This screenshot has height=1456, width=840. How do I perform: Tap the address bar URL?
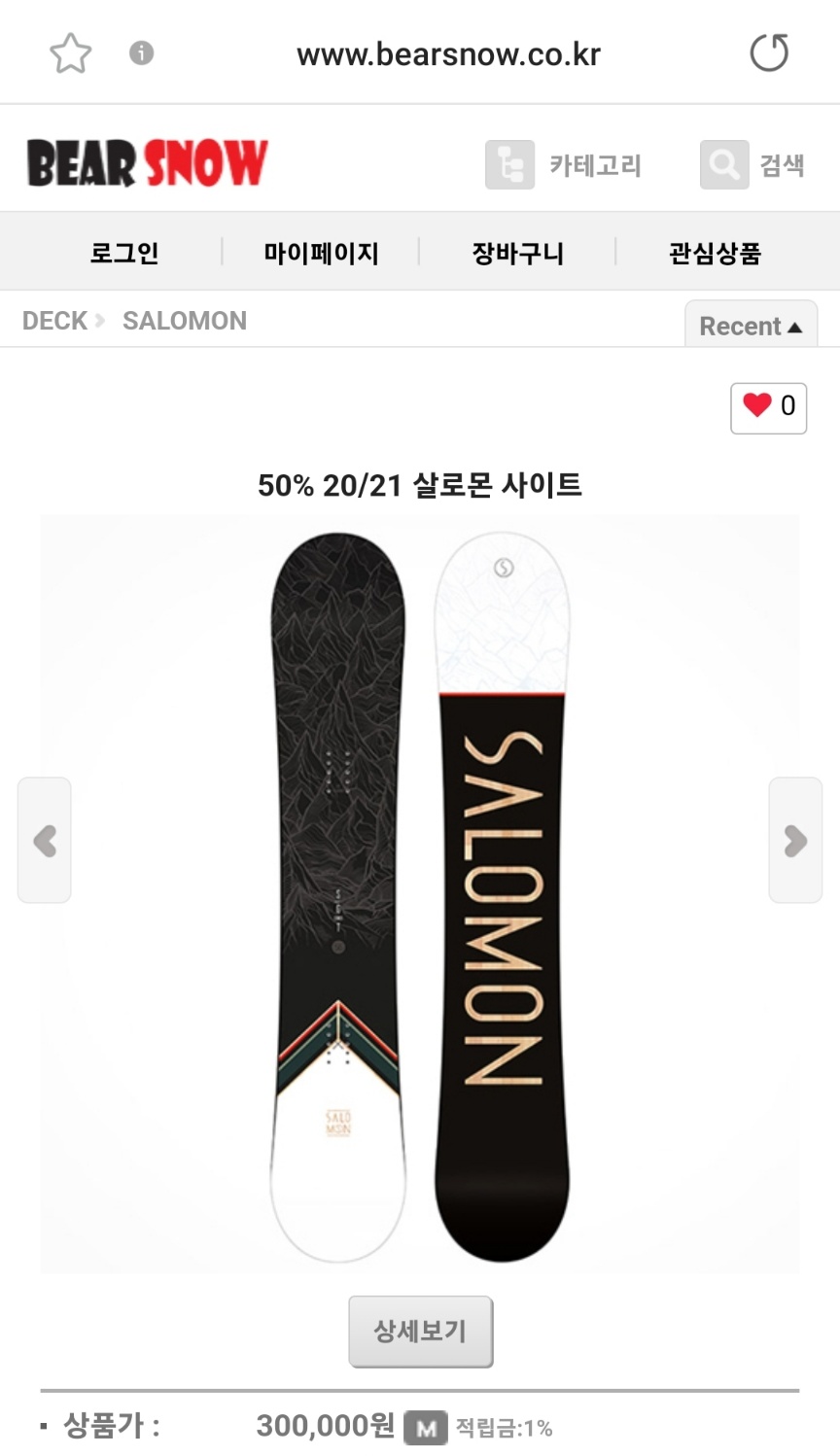[x=448, y=54]
